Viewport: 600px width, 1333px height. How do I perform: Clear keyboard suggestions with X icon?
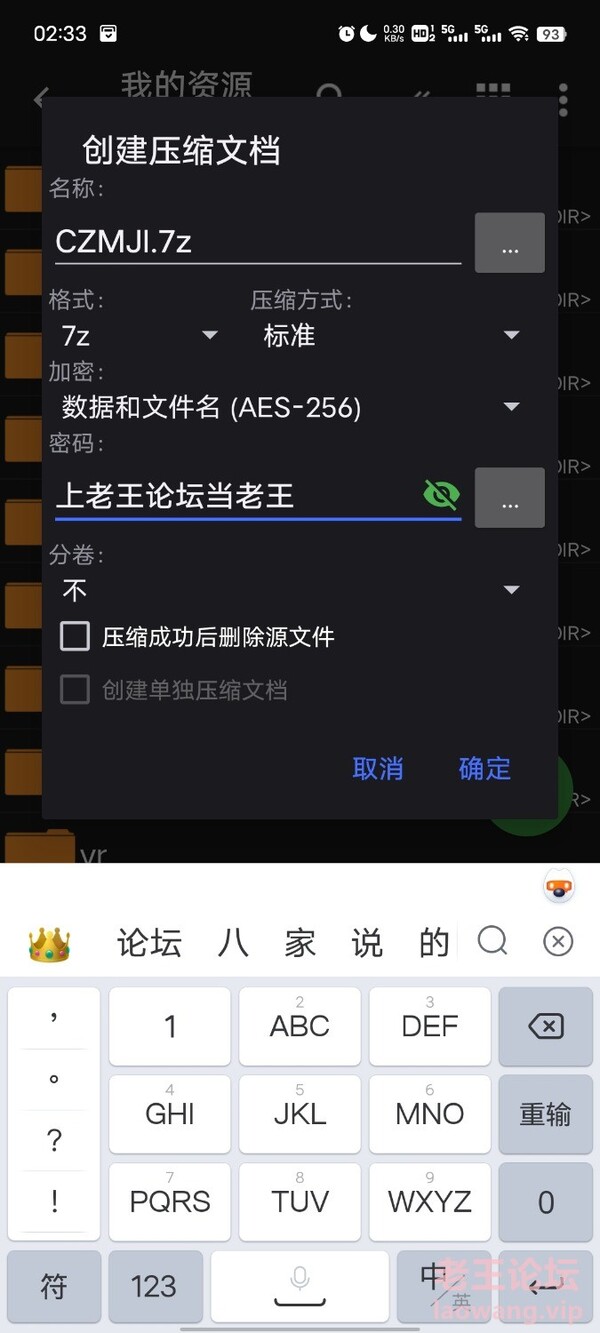point(558,941)
